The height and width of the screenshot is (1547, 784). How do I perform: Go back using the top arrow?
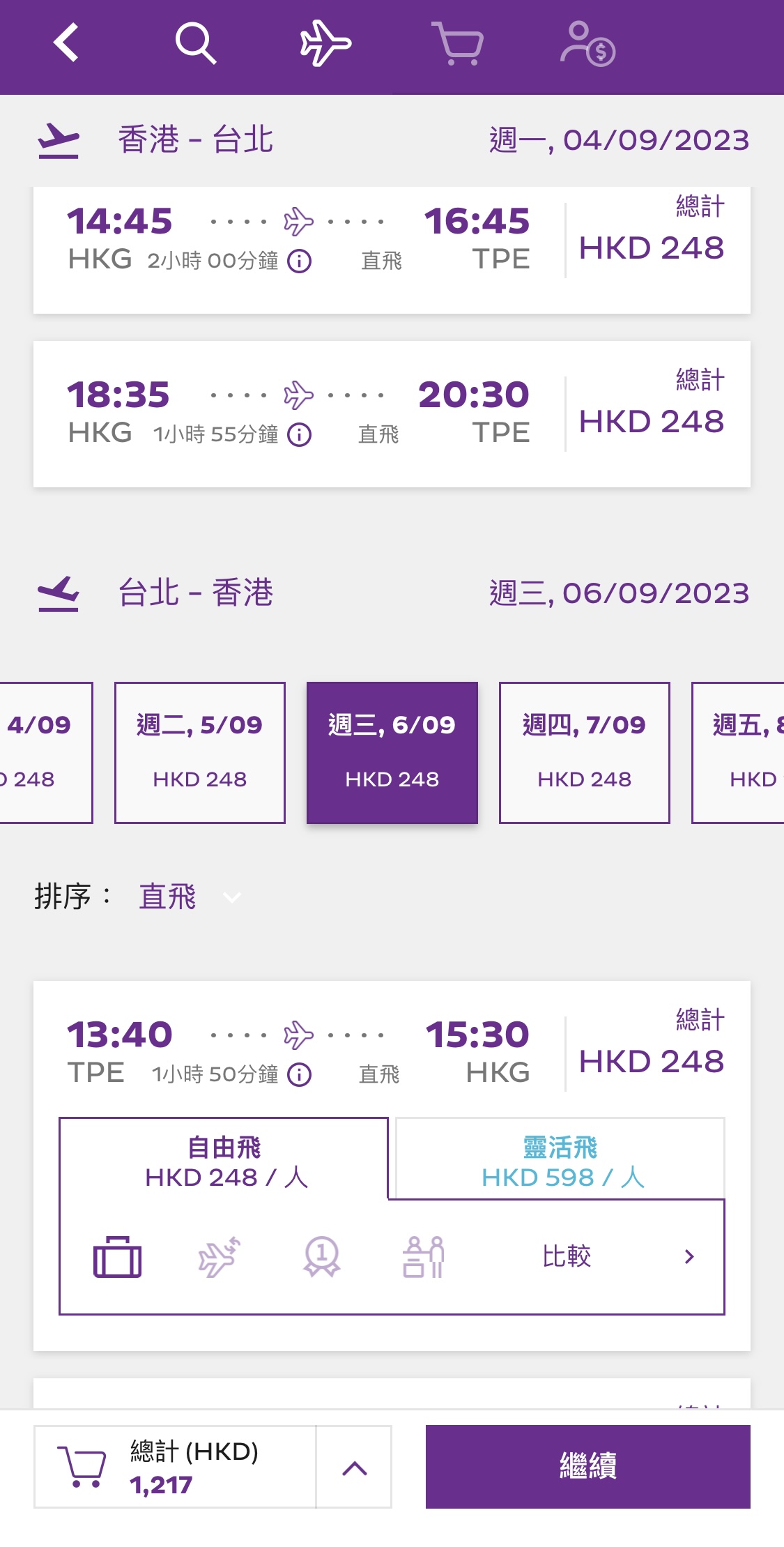[x=66, y=43]
